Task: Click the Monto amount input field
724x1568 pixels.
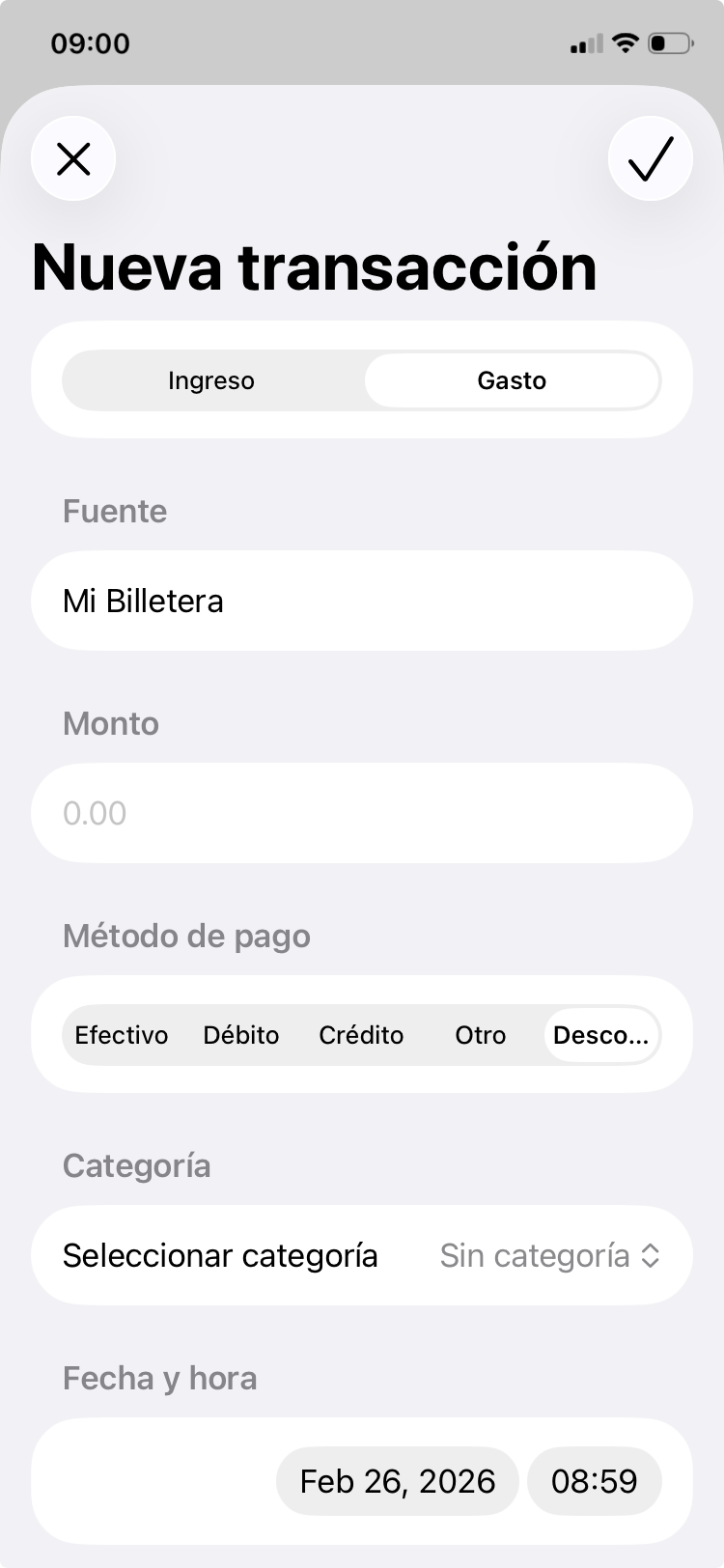Action: click(x=362, y=812)
